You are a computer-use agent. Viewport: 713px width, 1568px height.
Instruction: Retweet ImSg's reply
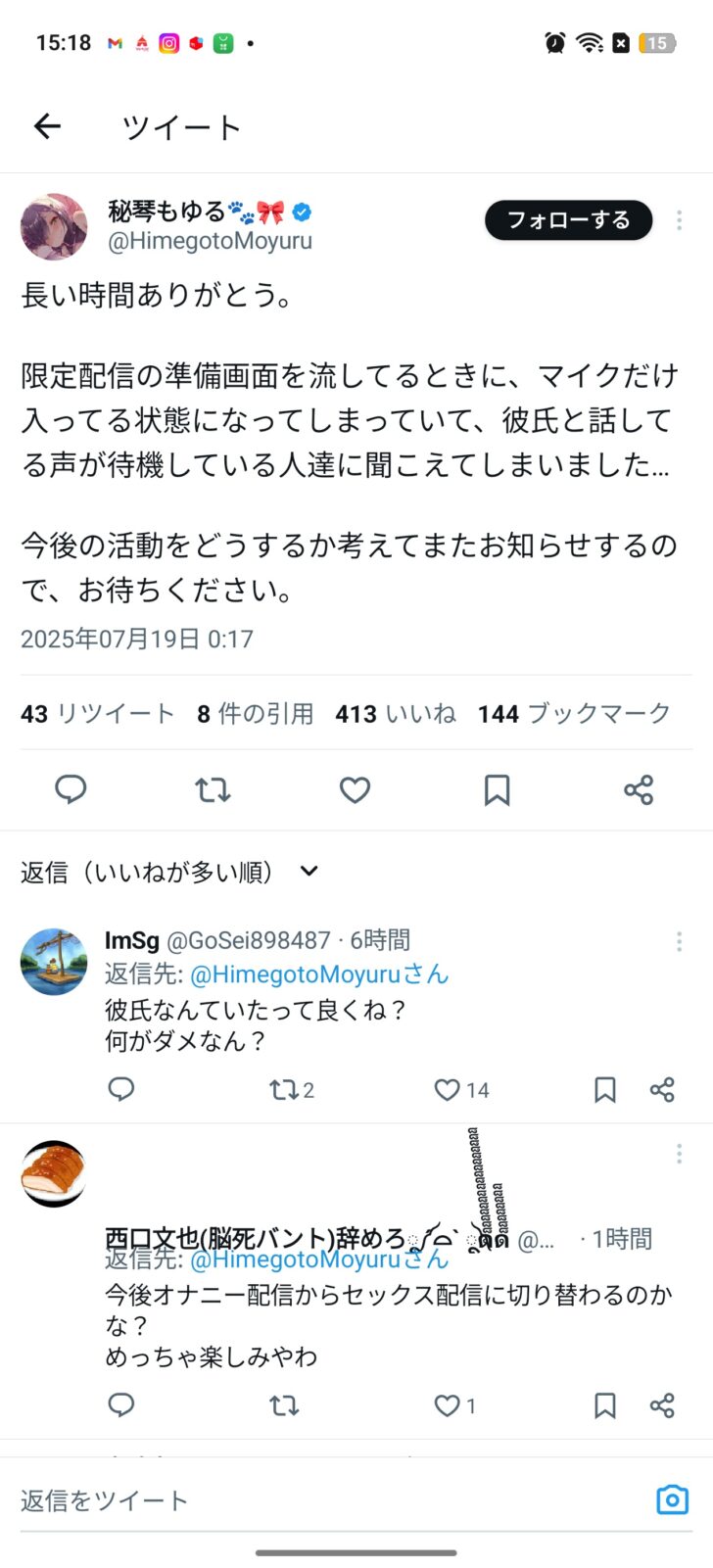pyautogui.click(x=284, y=1090)
